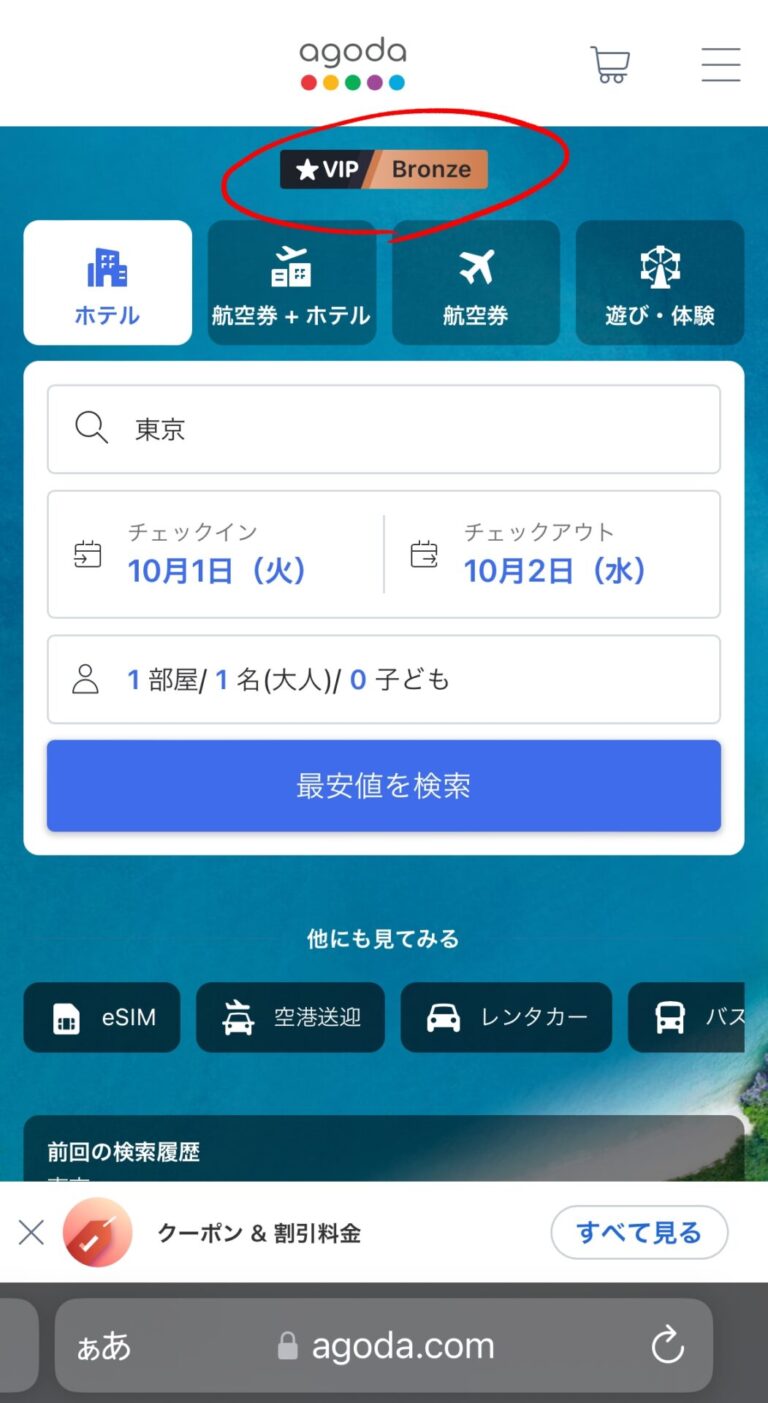
Task: Open the 遊び・体験 activities tab
Action: (660, 283)
